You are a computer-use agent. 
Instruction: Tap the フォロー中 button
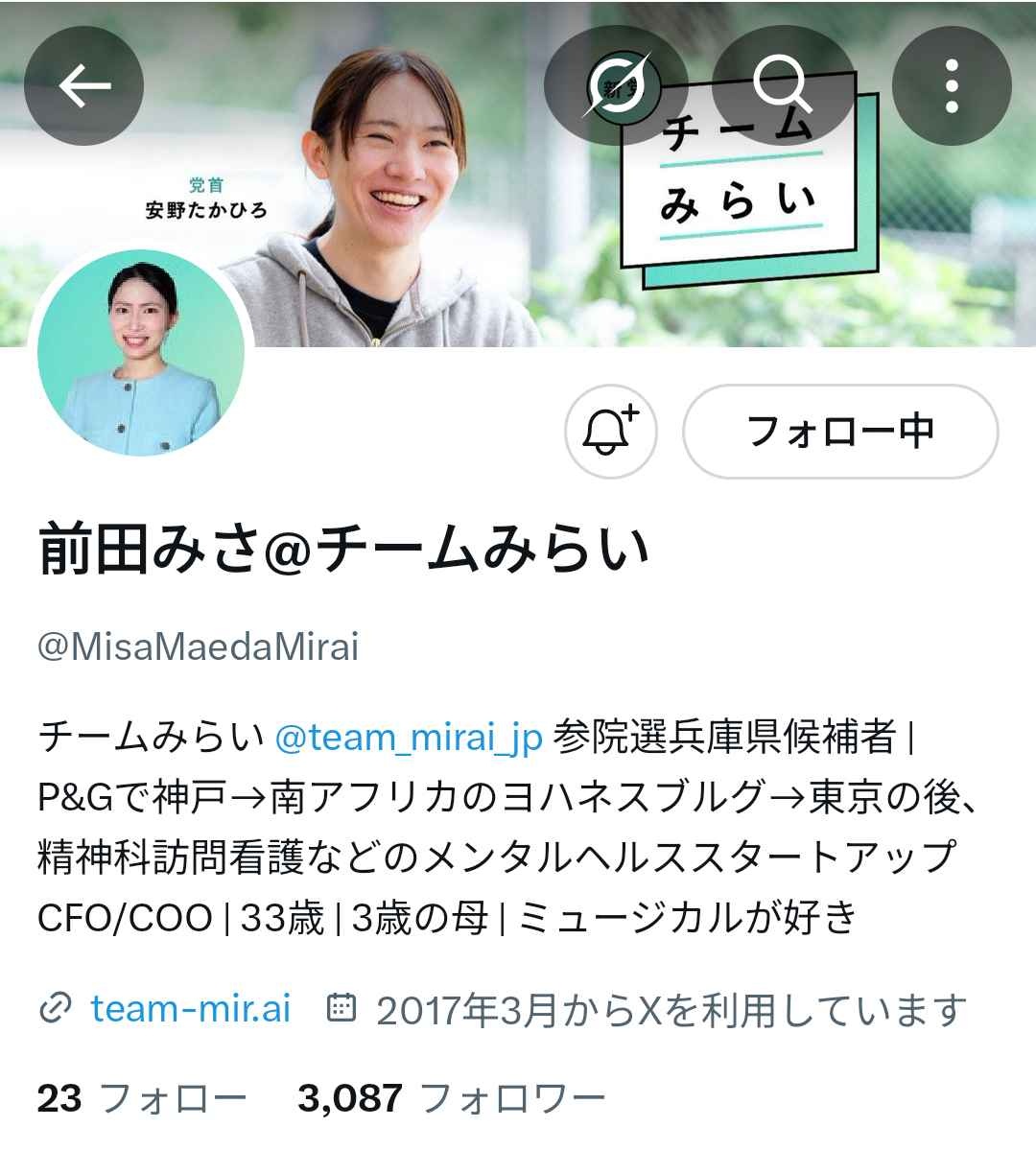coord(839,431)
